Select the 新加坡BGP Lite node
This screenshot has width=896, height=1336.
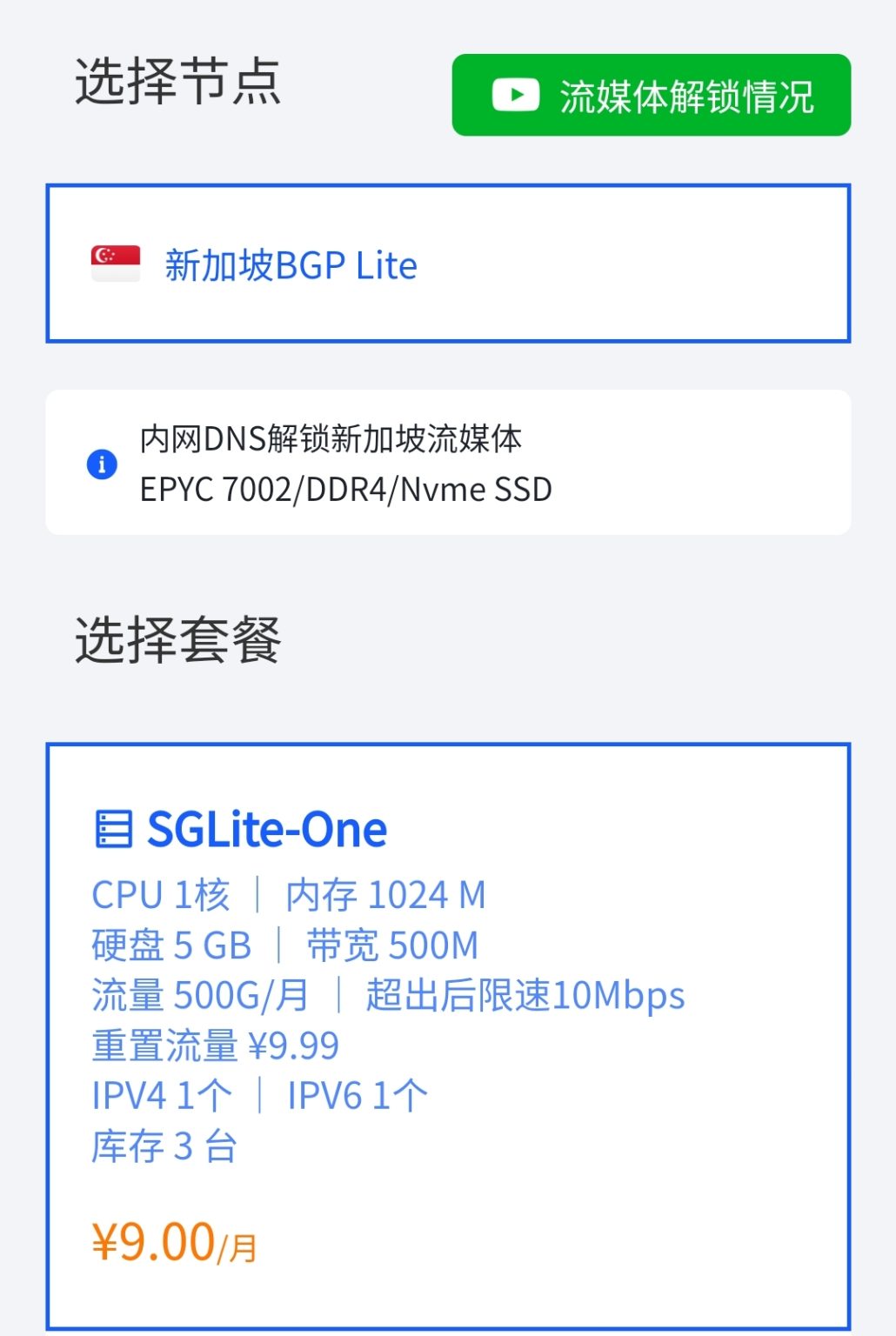click(x=448, y=263)
